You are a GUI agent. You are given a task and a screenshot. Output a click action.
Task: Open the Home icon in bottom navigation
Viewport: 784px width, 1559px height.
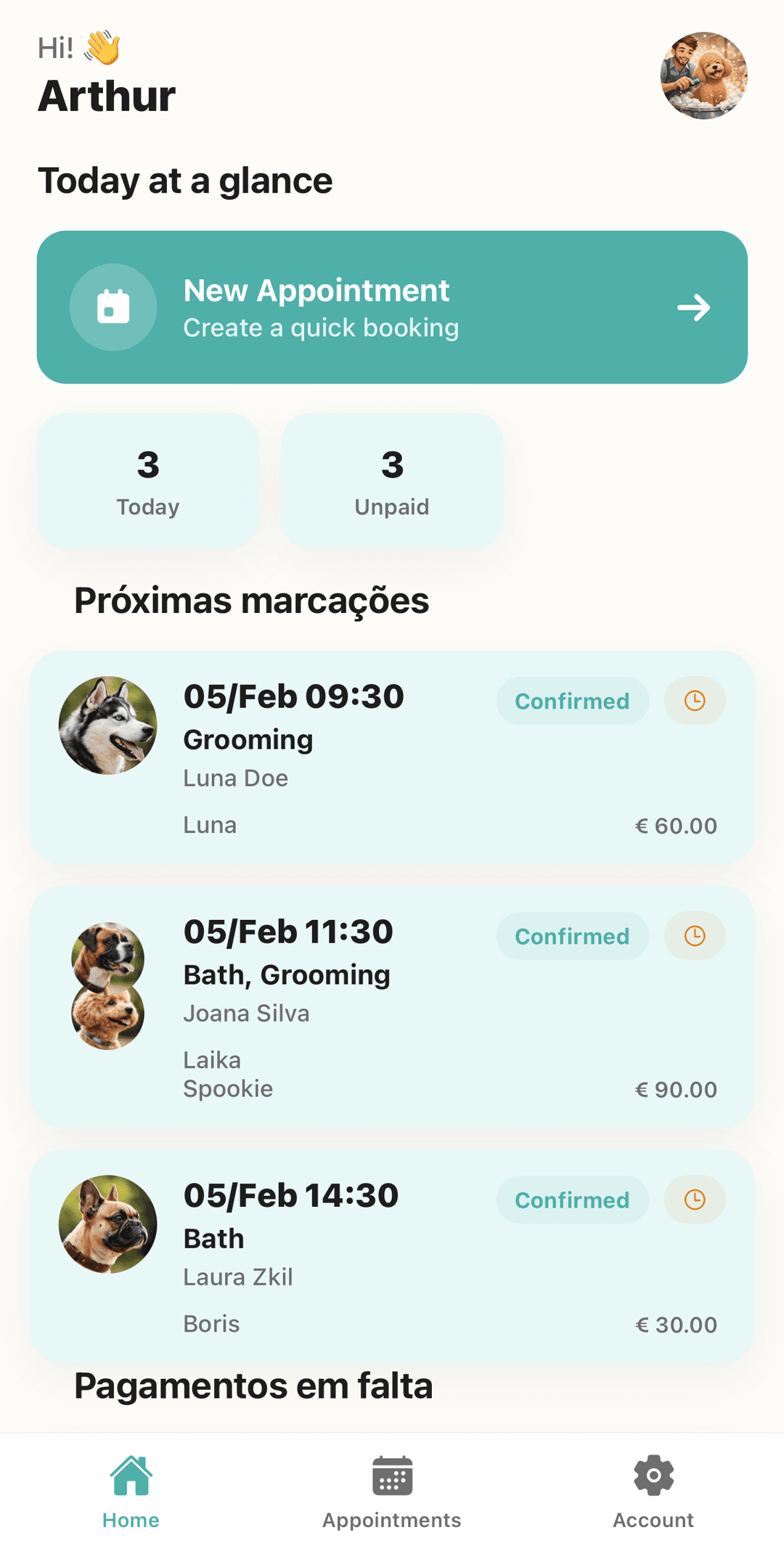point(131,1474)
